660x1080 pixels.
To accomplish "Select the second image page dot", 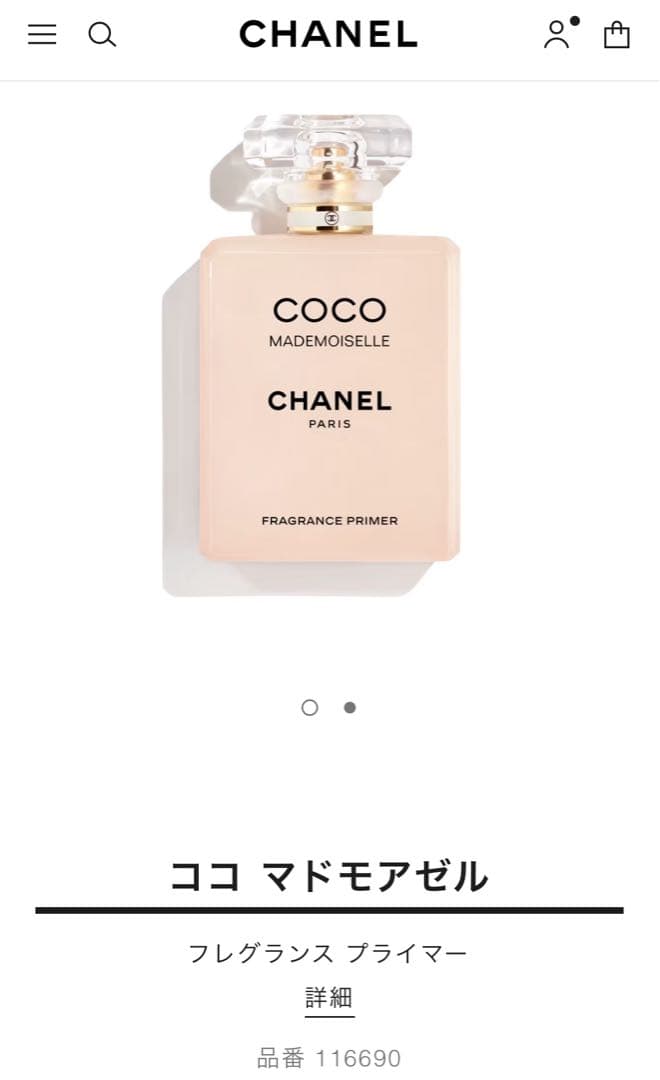I will 349,707.
